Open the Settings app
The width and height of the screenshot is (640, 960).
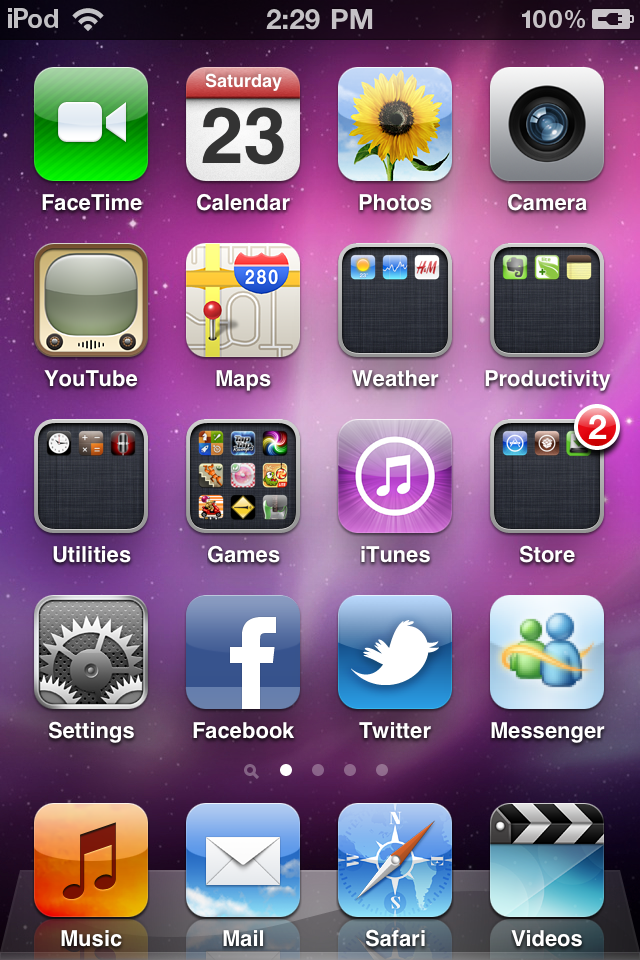(x=91, y=652)
